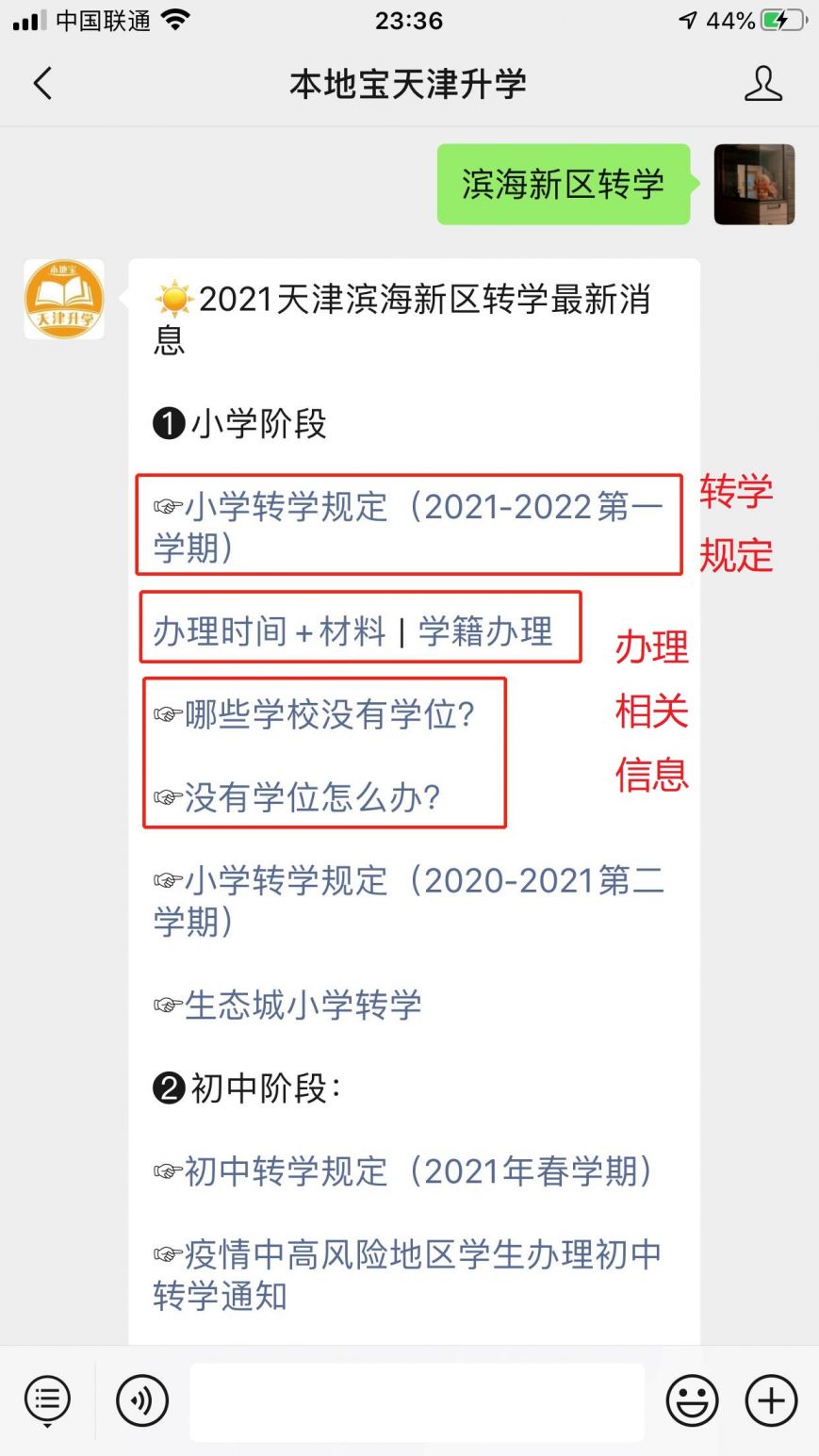Tap the 本地宝天津升学 account avatar
Viewport: 819px width, 1456px height.
point(63,300)
